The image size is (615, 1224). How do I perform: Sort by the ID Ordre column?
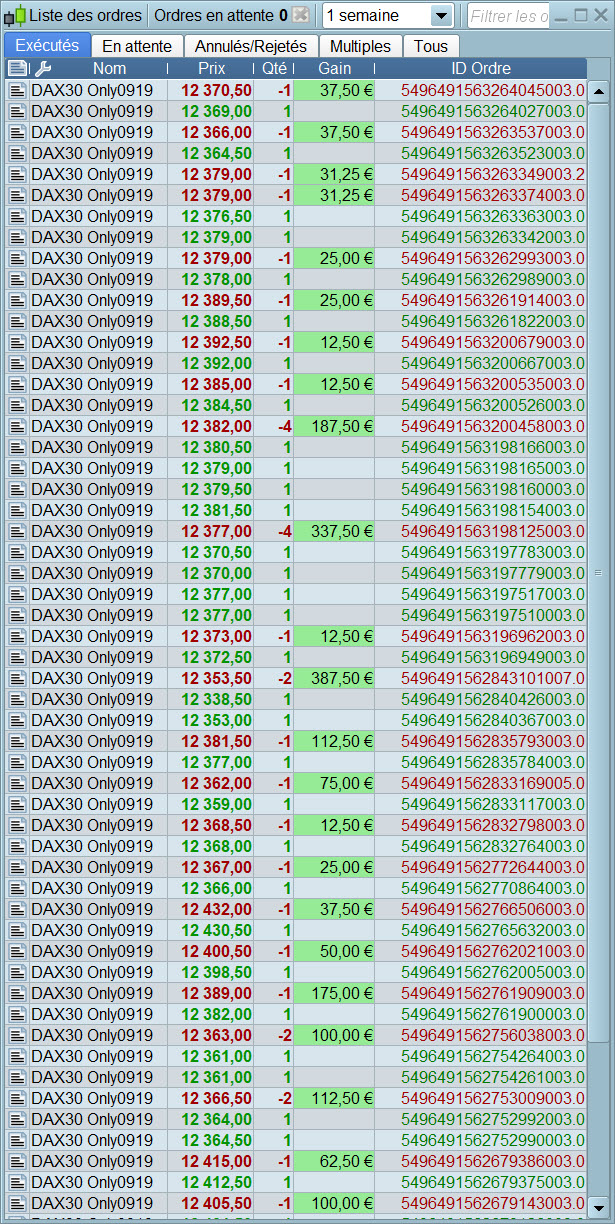click(481, 68)
